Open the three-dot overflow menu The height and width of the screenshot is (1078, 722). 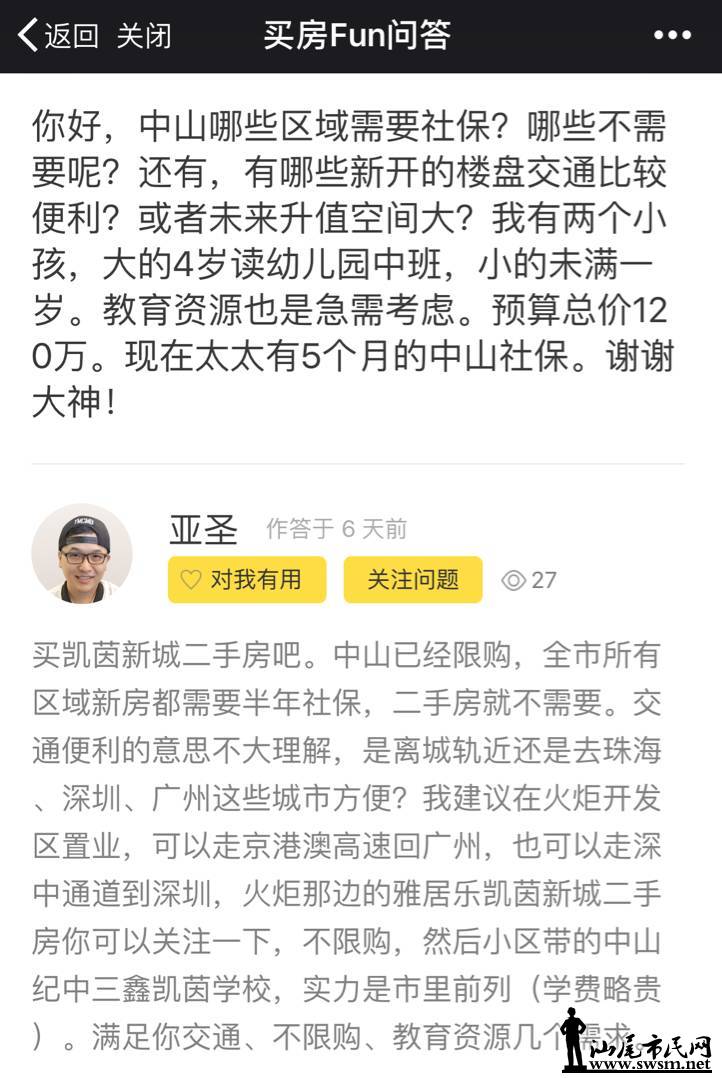pos(672,36)
